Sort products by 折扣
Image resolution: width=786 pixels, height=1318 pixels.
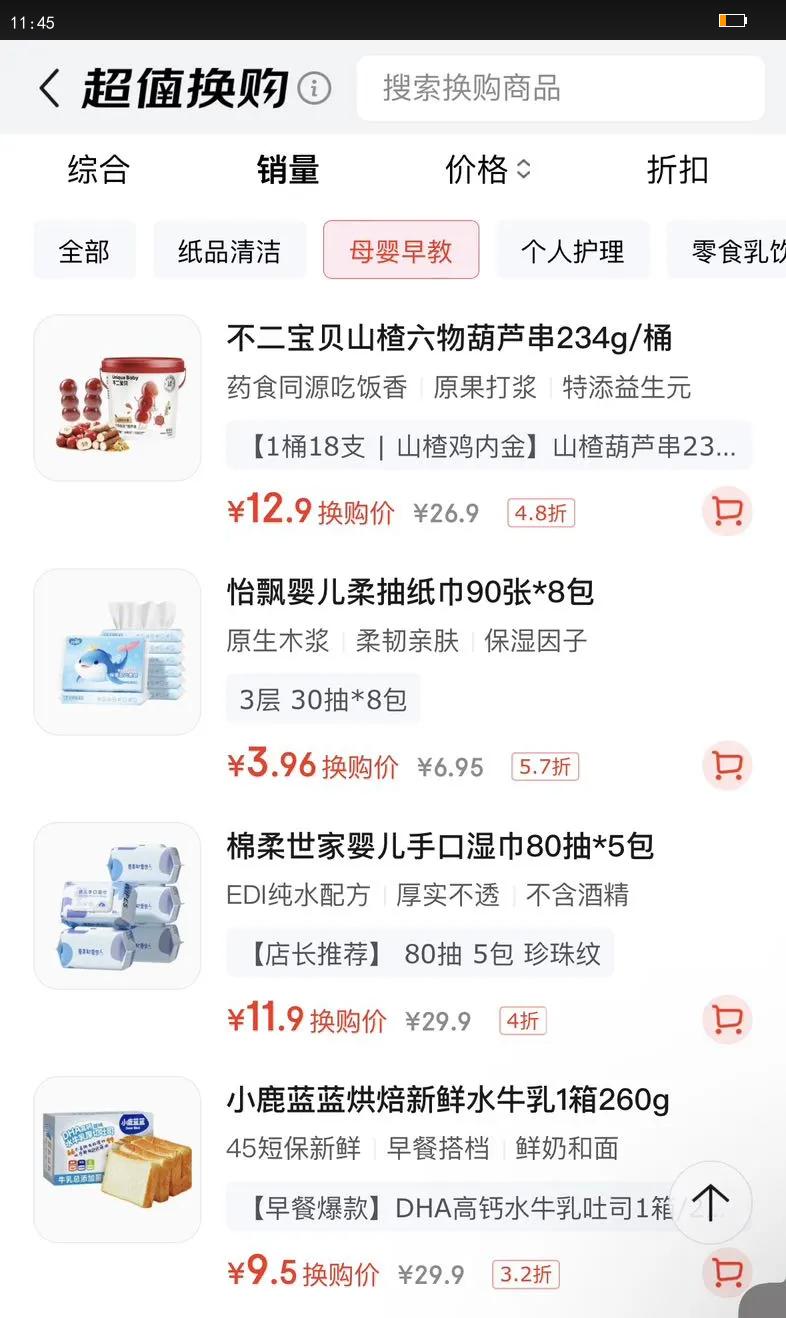point(677,169)
